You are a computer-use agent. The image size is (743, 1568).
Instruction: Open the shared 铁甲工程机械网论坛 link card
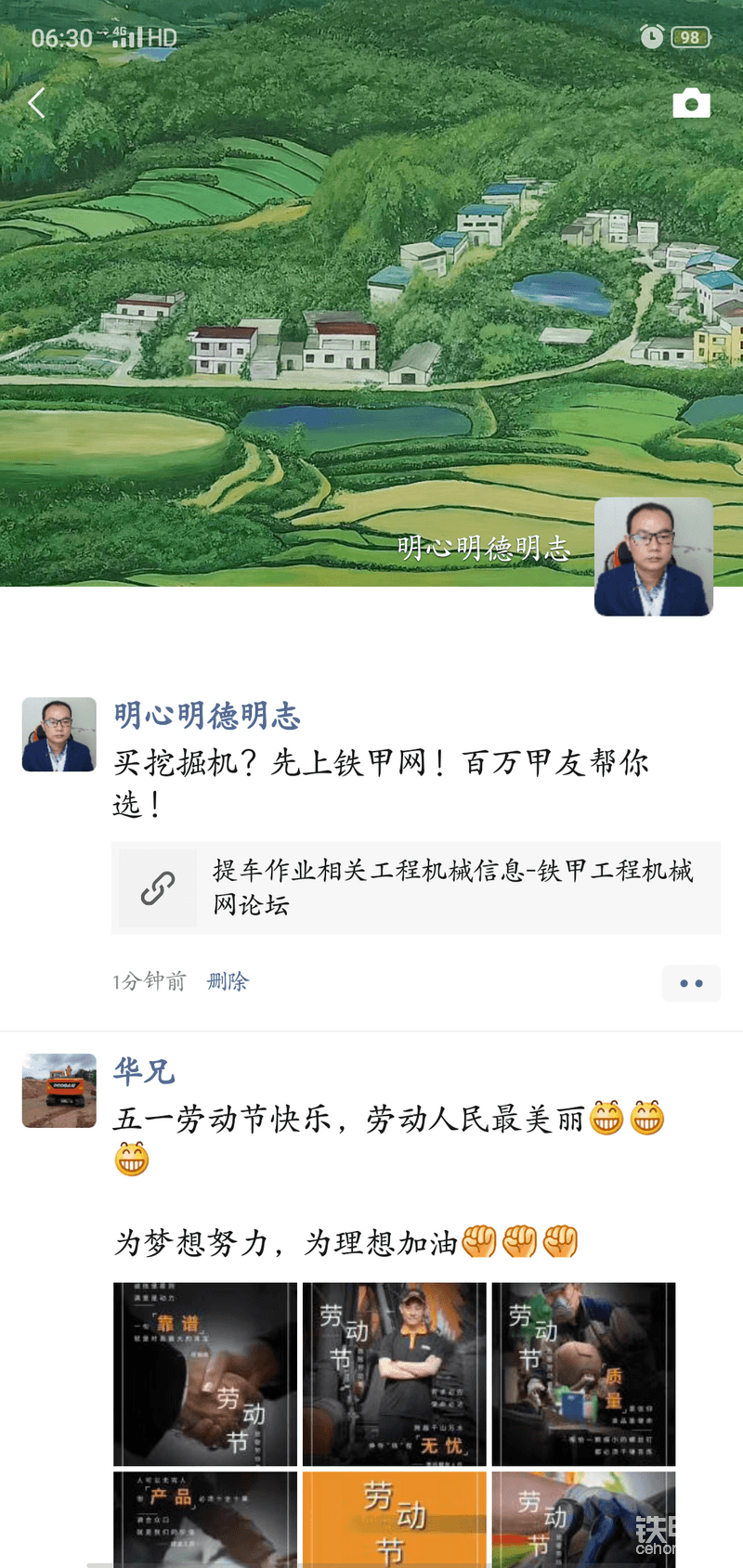pyautogui.click(x=416, y=888)
